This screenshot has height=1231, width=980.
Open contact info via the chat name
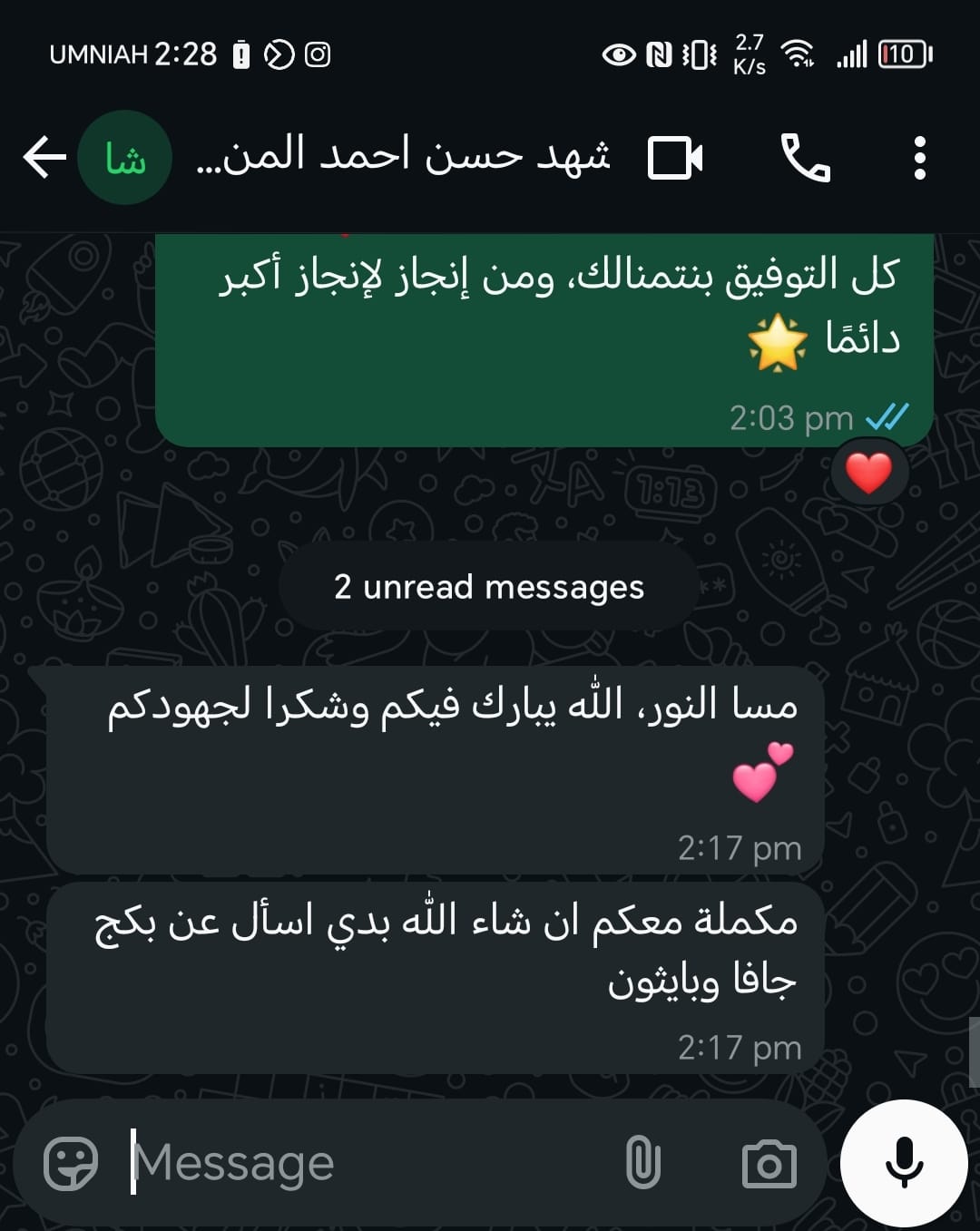click(404, 156)
